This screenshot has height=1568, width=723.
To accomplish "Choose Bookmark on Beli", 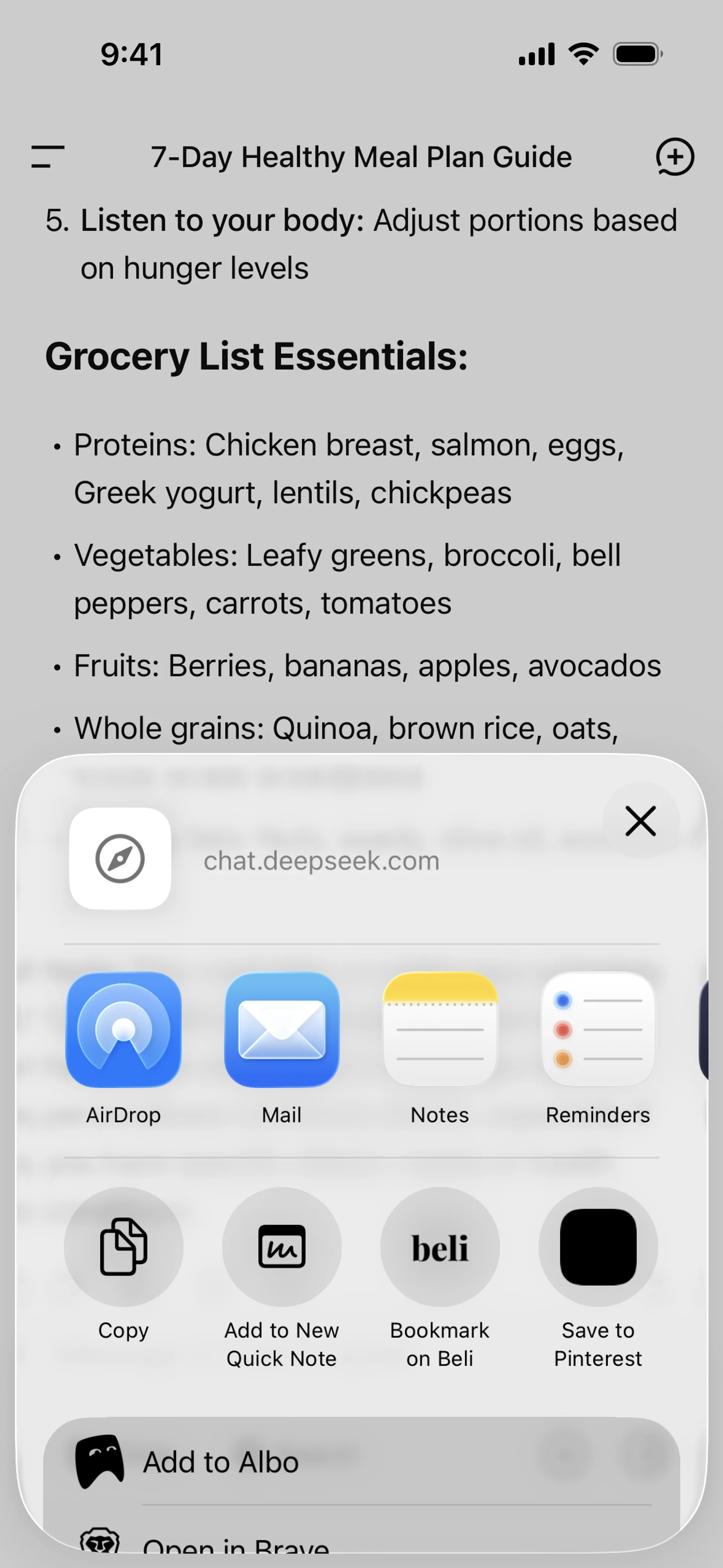I will [x=440, y=1247].
